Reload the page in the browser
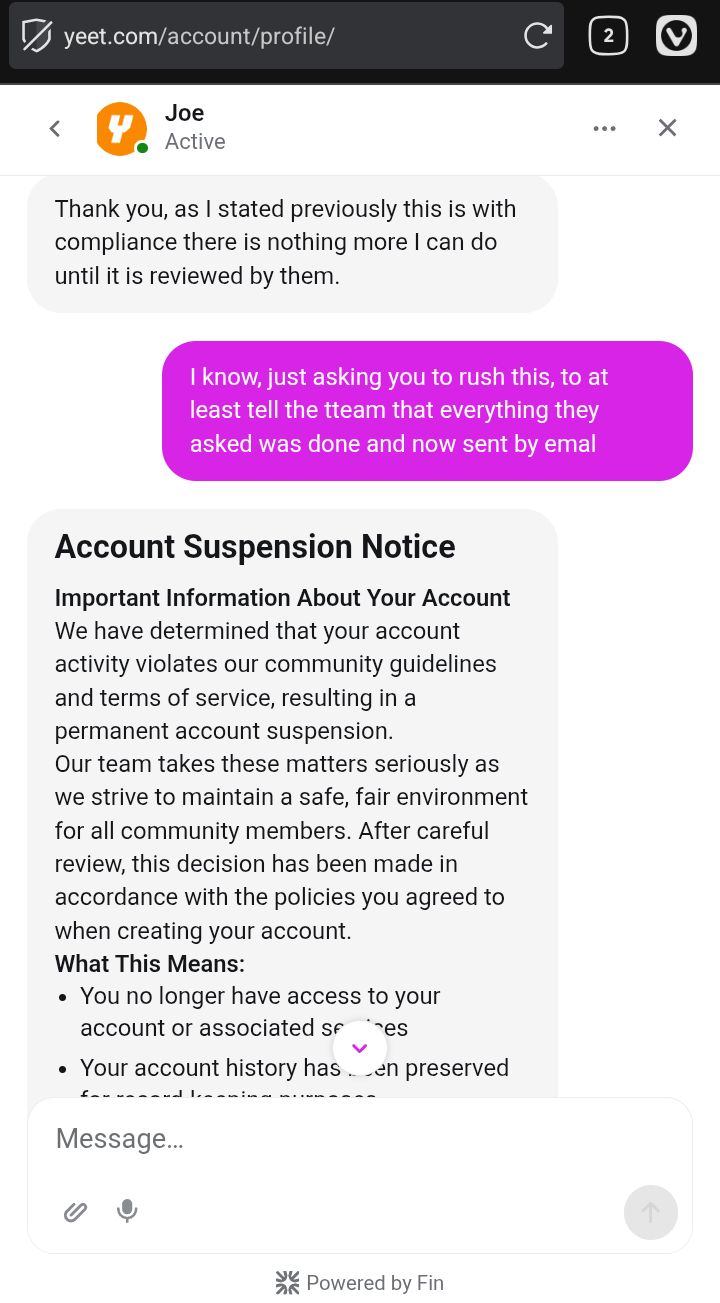This screenshot has width=720, height=1303. (x=538, y=36)
